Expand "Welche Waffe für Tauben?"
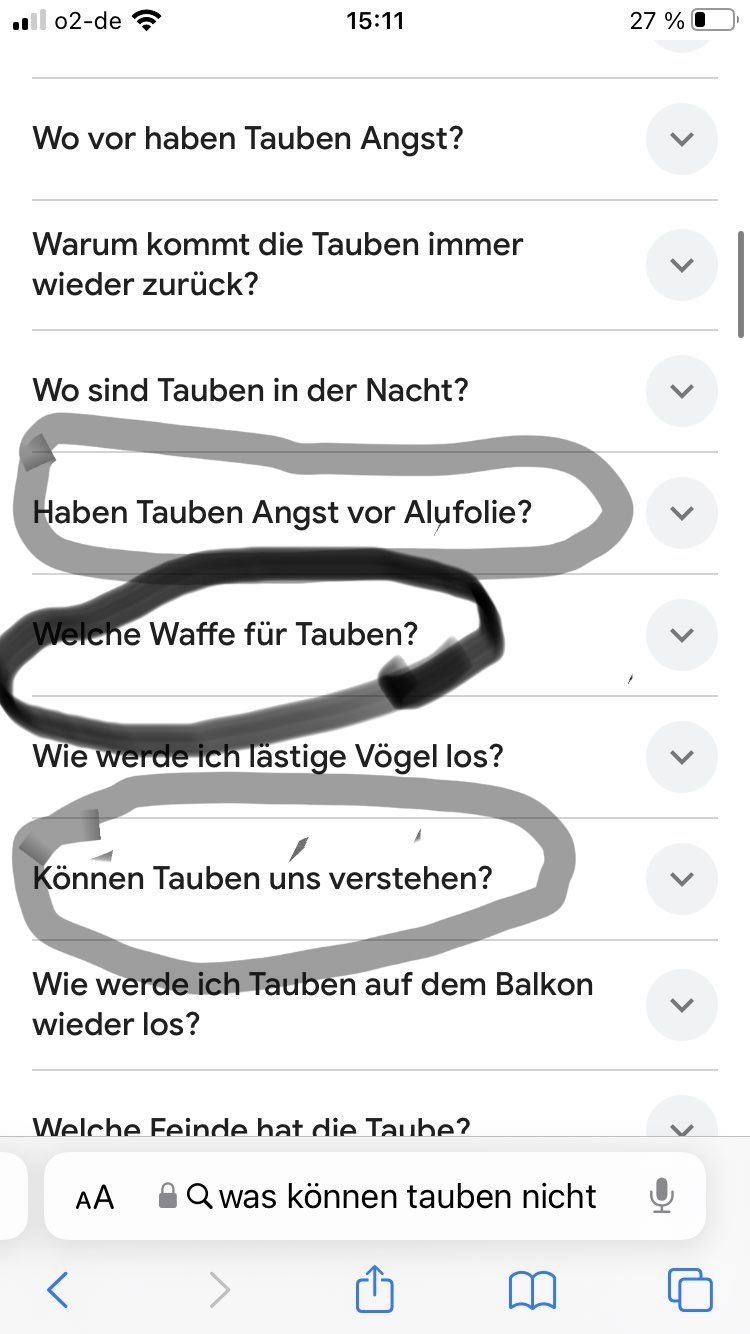The image size is (750, 1334). pyautogui.click(x=681, y=635)
